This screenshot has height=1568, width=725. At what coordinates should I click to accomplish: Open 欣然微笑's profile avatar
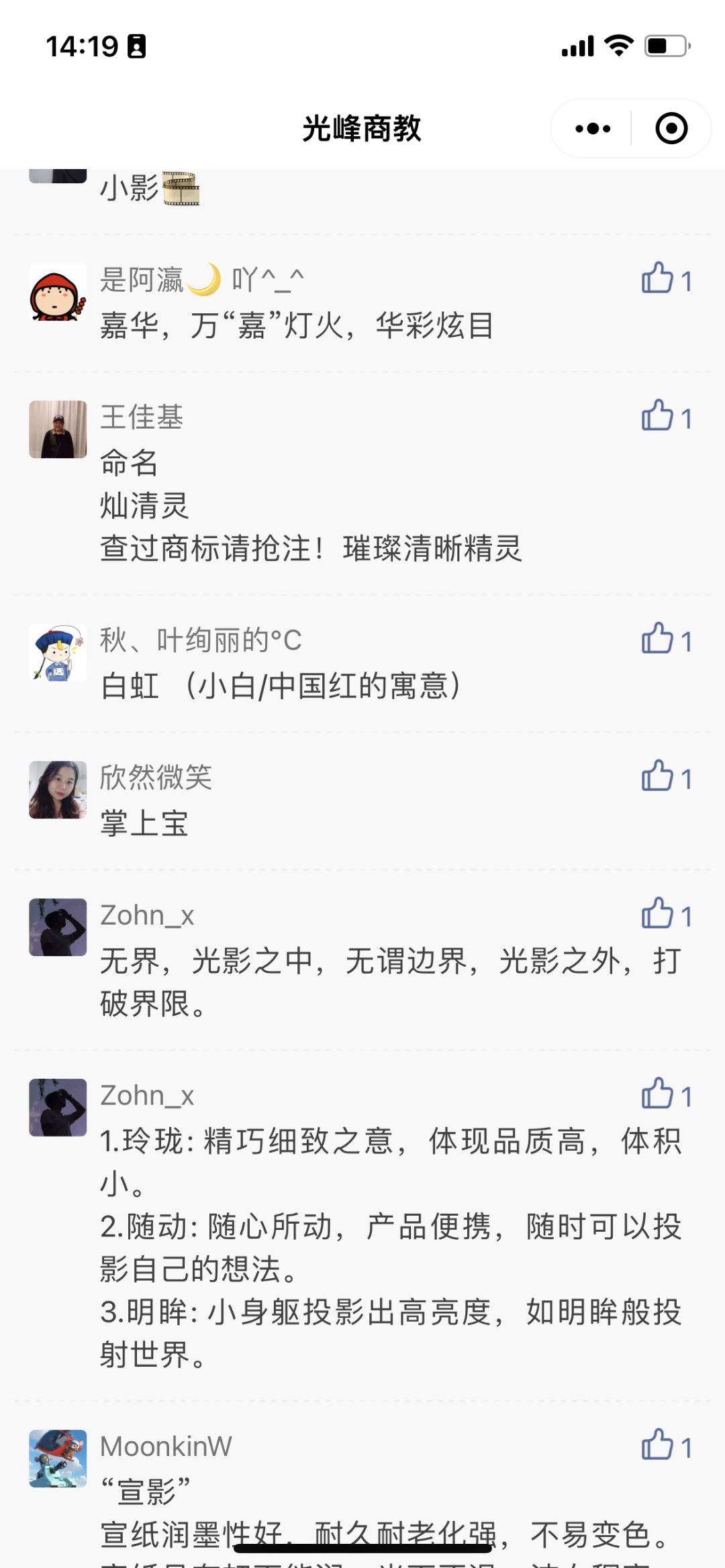pyautogui.click(x=58, y=790)
